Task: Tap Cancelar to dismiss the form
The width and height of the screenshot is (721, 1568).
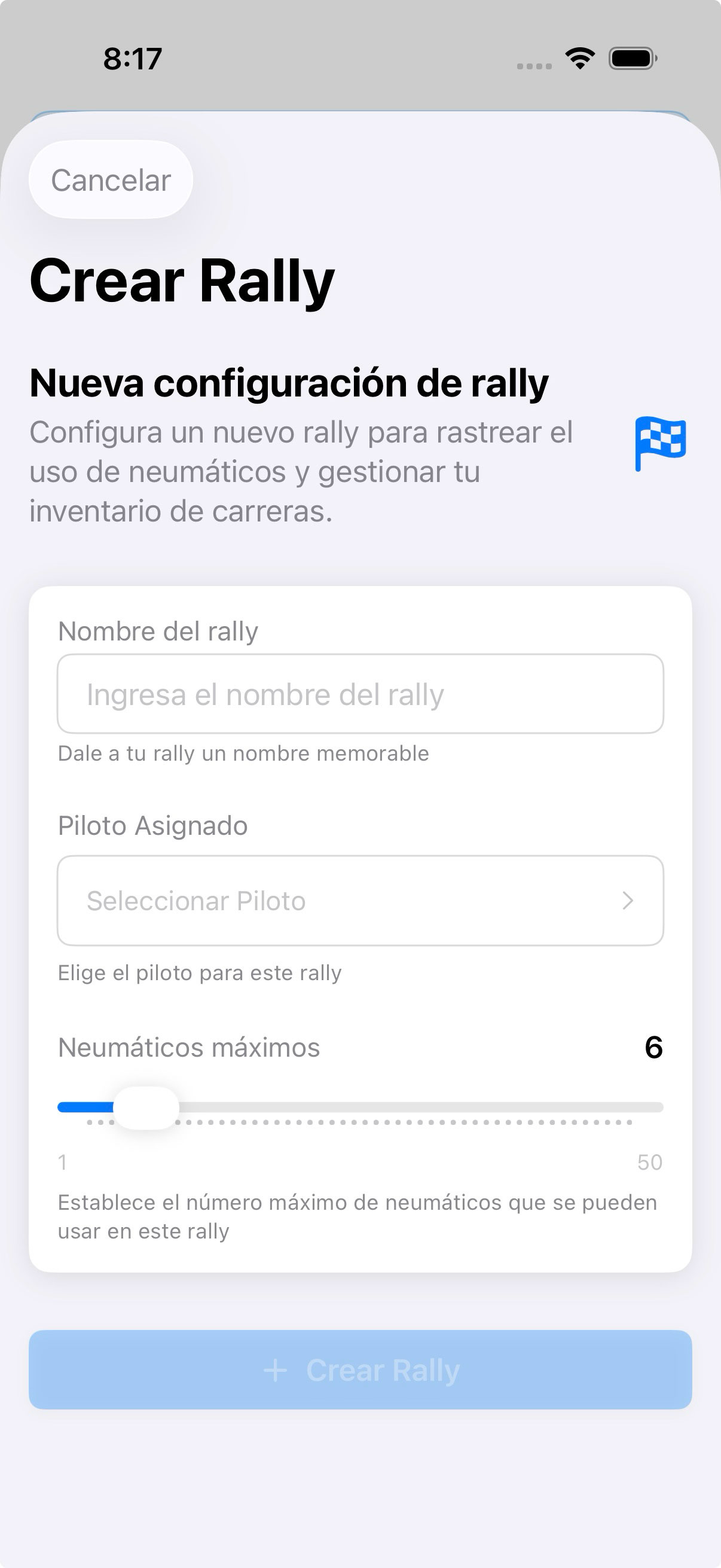Action: (111, 179)
